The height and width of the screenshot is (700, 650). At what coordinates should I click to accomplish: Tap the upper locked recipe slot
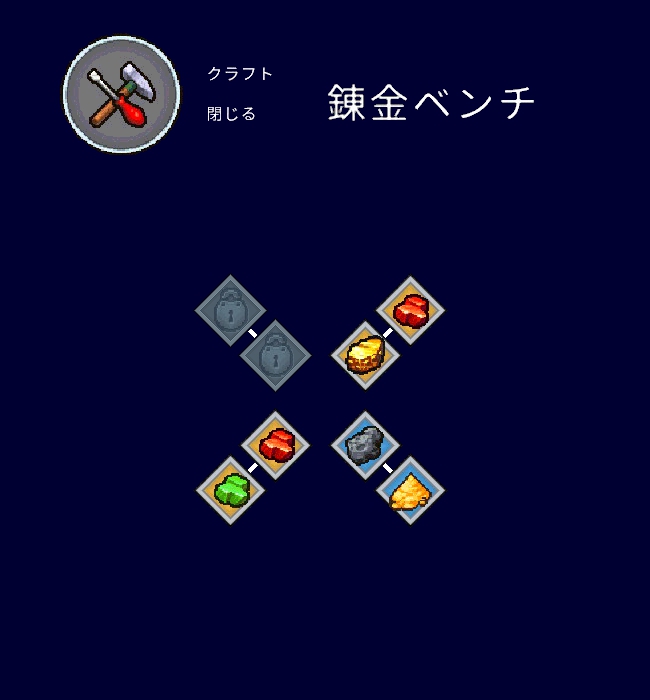point(230,310)
